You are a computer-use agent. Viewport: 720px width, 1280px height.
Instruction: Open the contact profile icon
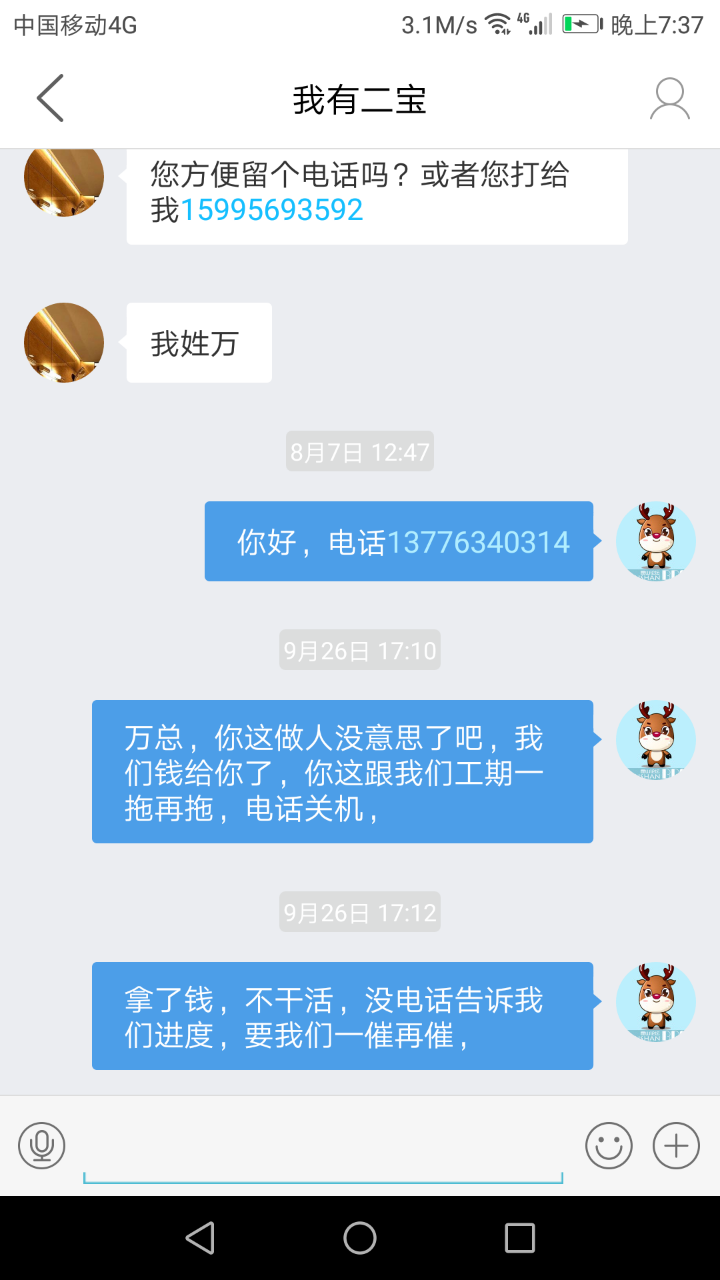click(669, 99)
